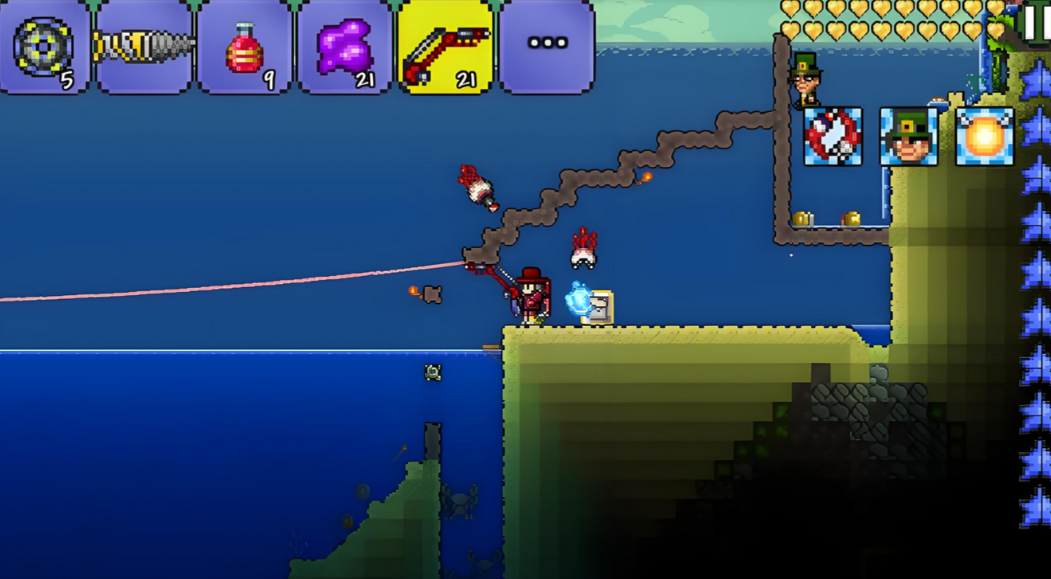Select the red fishing rod slot

(x=445, y=46)
